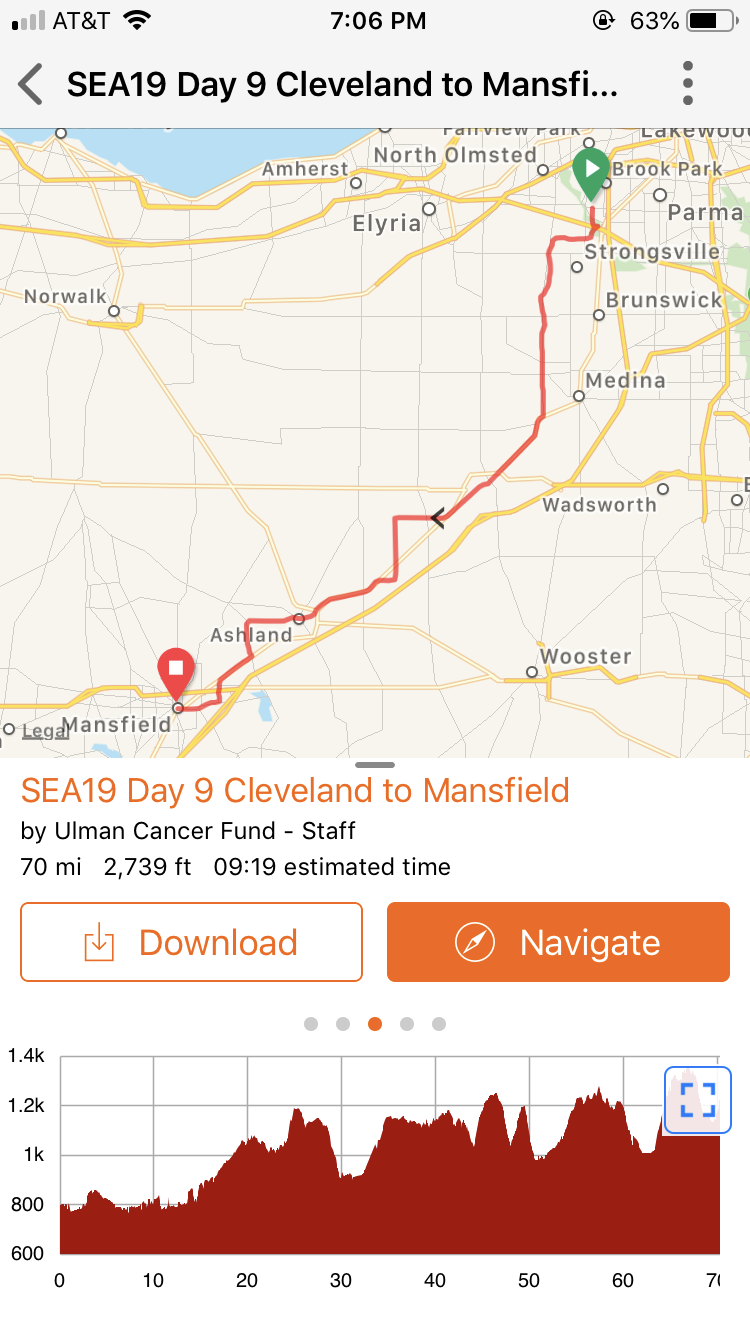This screenshot has width=750, height=1334.
Task: Tap the back chevron to leave route view
Action: pos(29,84)
